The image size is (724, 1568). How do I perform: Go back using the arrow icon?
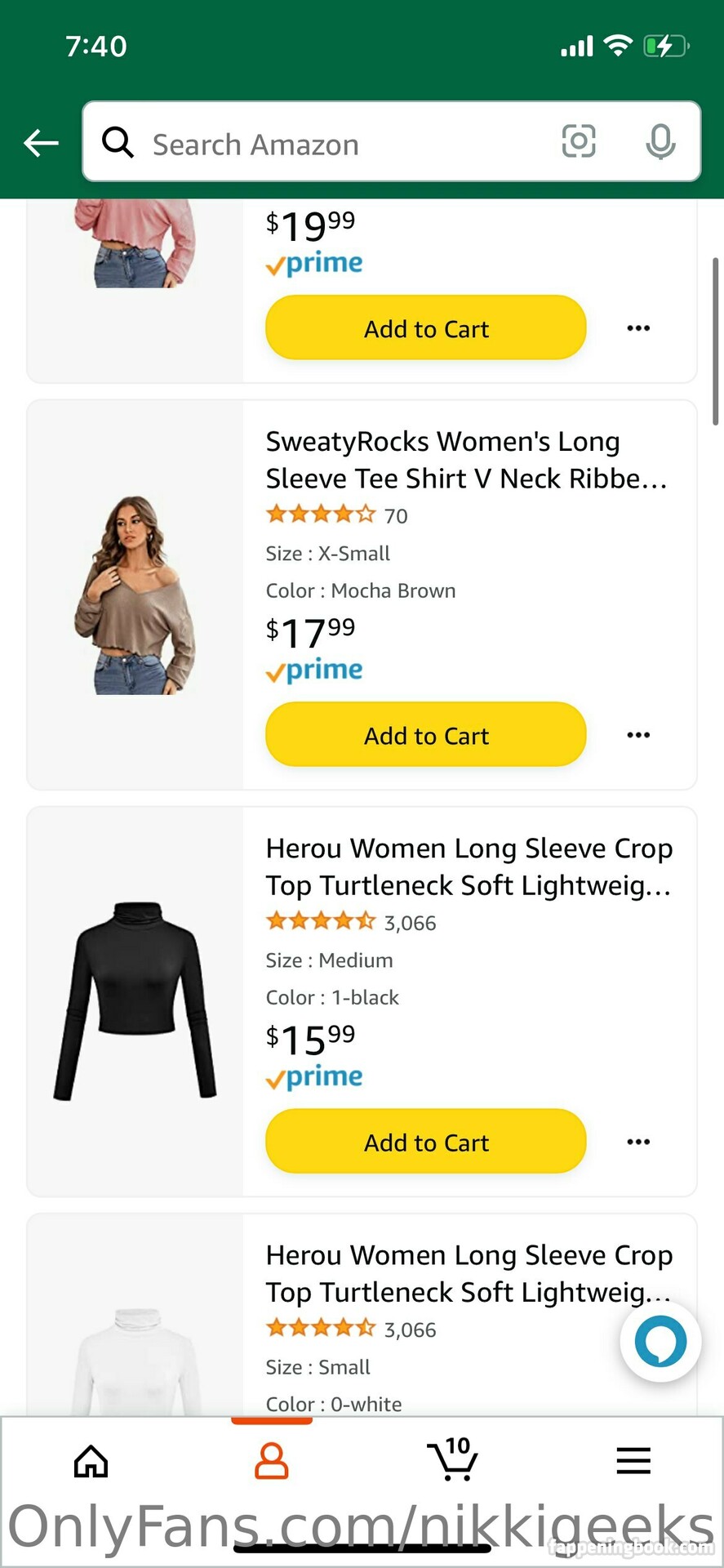(x=41, y=143)
